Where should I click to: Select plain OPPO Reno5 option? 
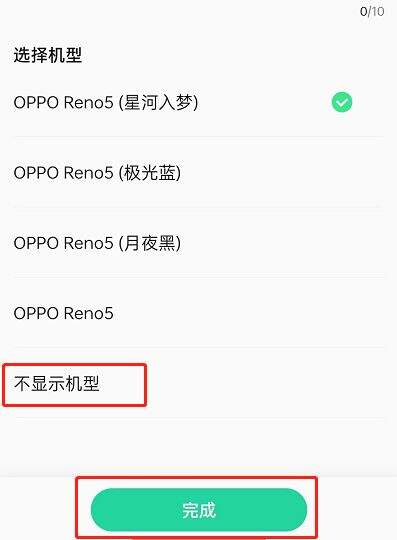[198, 313]
